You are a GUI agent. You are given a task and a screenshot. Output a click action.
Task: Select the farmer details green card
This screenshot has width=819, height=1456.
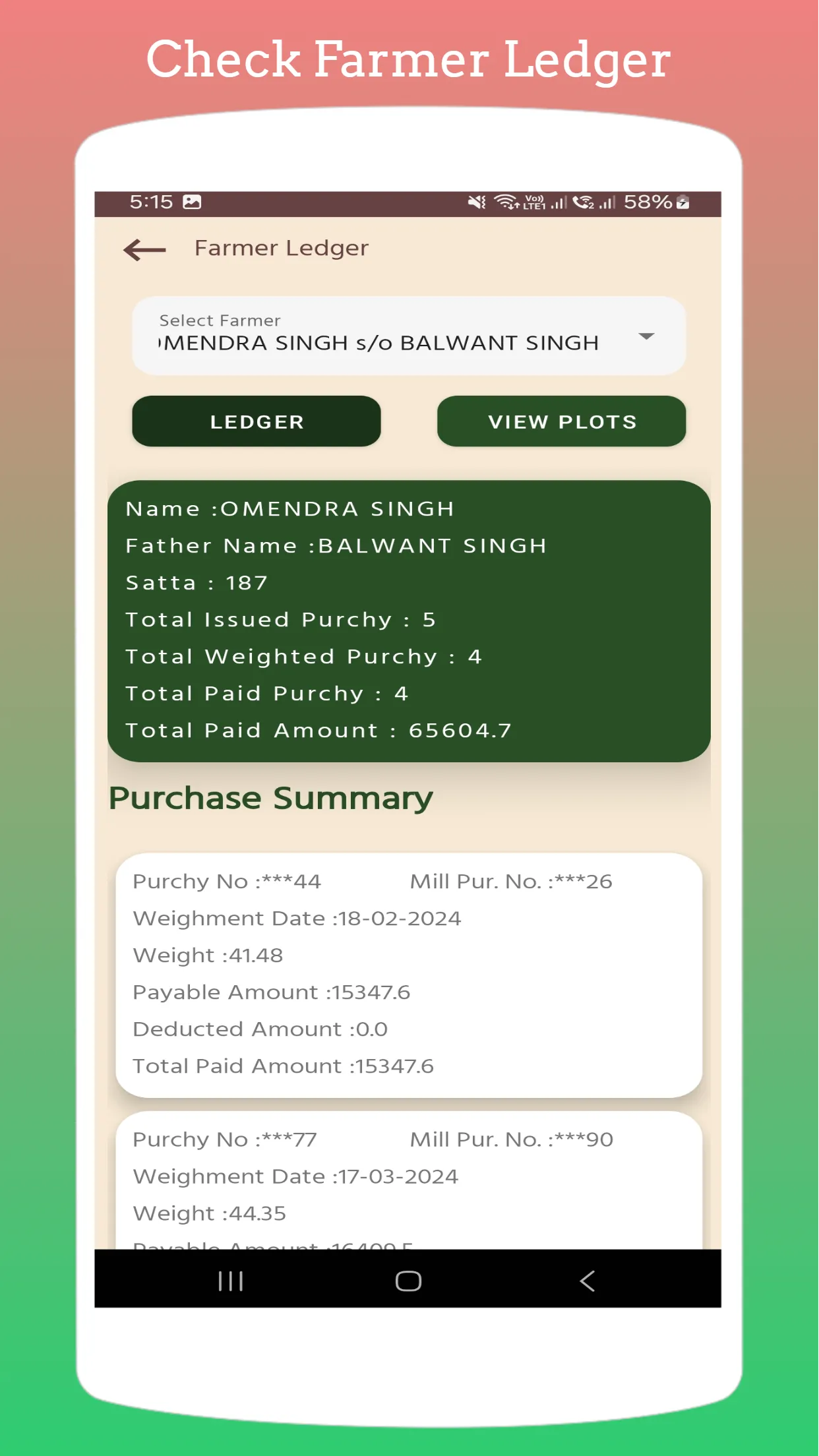[409, 620]
